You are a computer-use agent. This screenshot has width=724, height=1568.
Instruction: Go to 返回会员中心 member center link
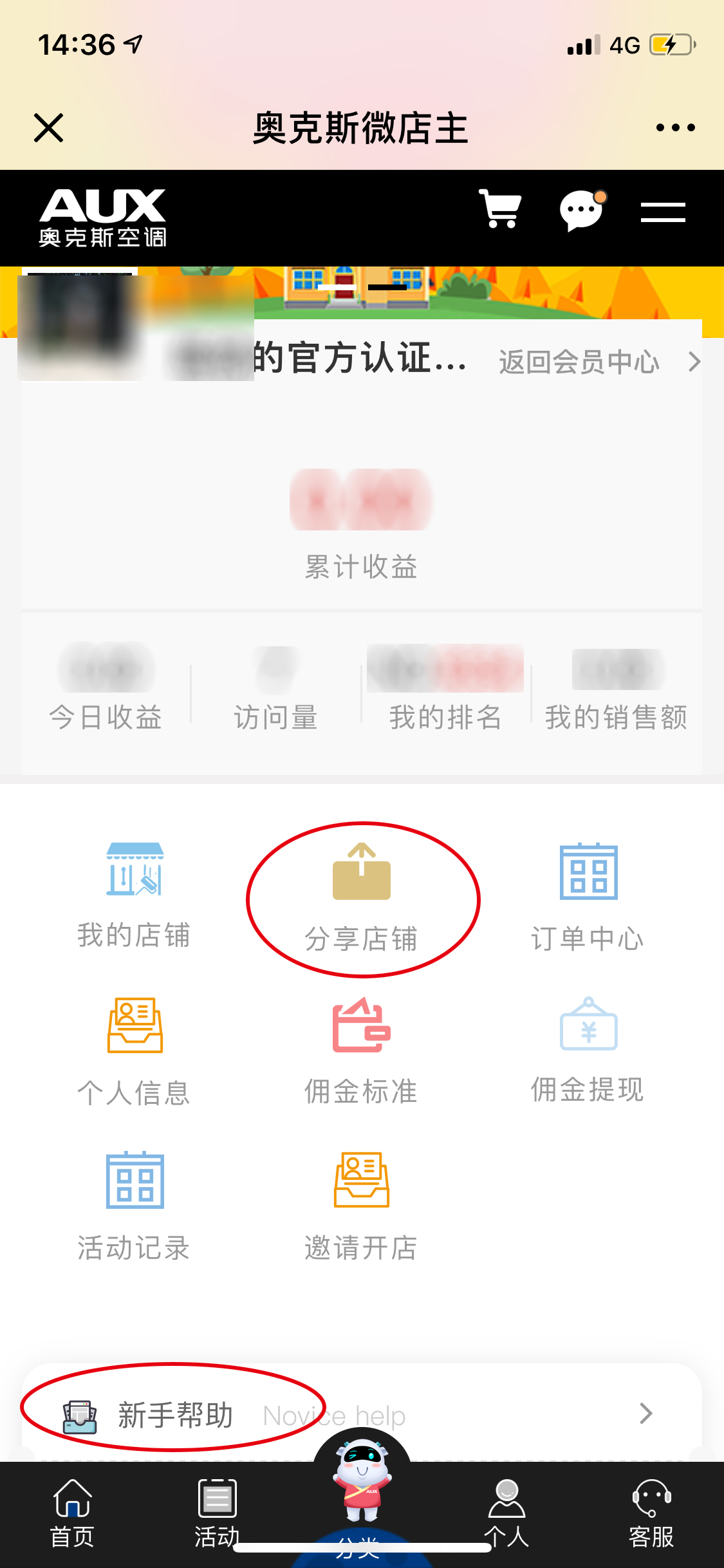click(578, 362)
